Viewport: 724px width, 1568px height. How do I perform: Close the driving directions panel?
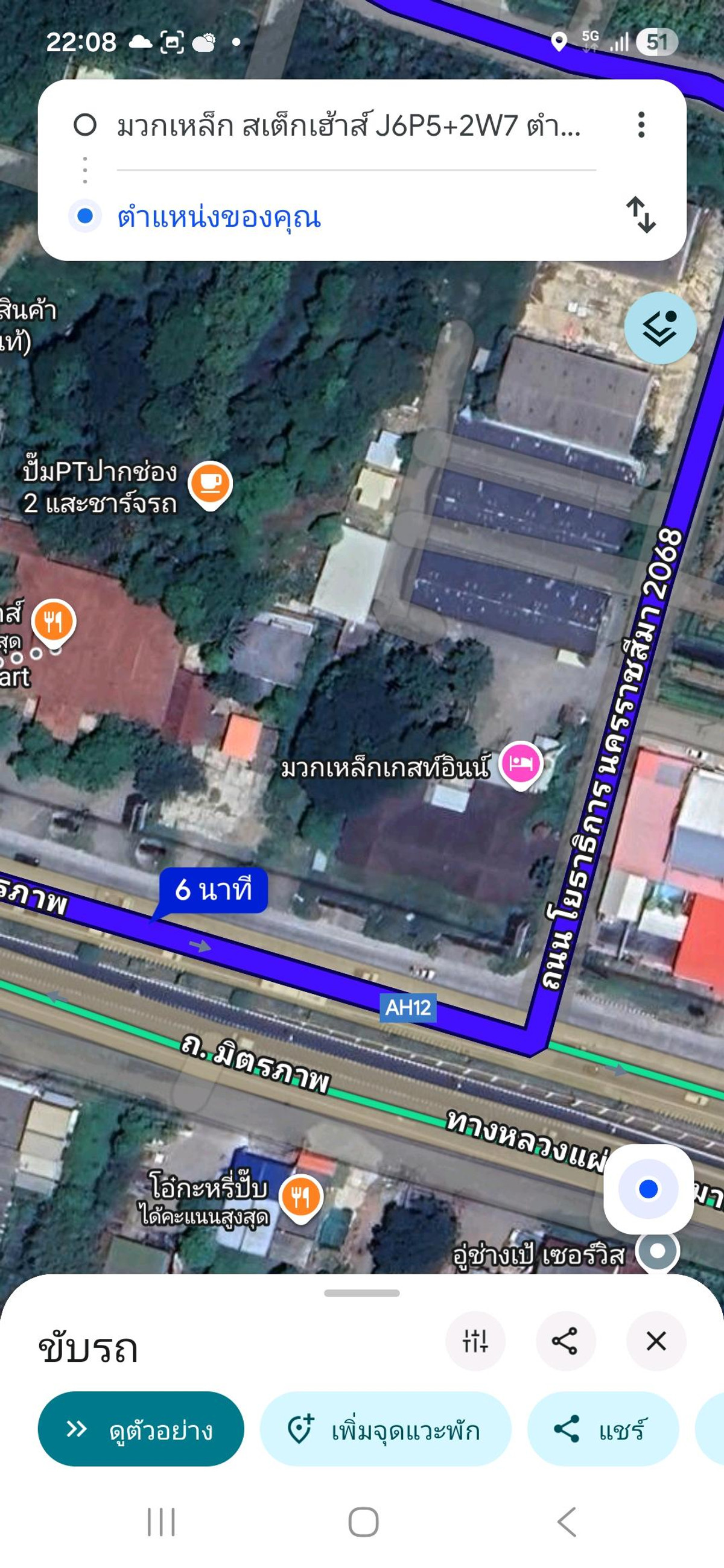point(656,1341)
